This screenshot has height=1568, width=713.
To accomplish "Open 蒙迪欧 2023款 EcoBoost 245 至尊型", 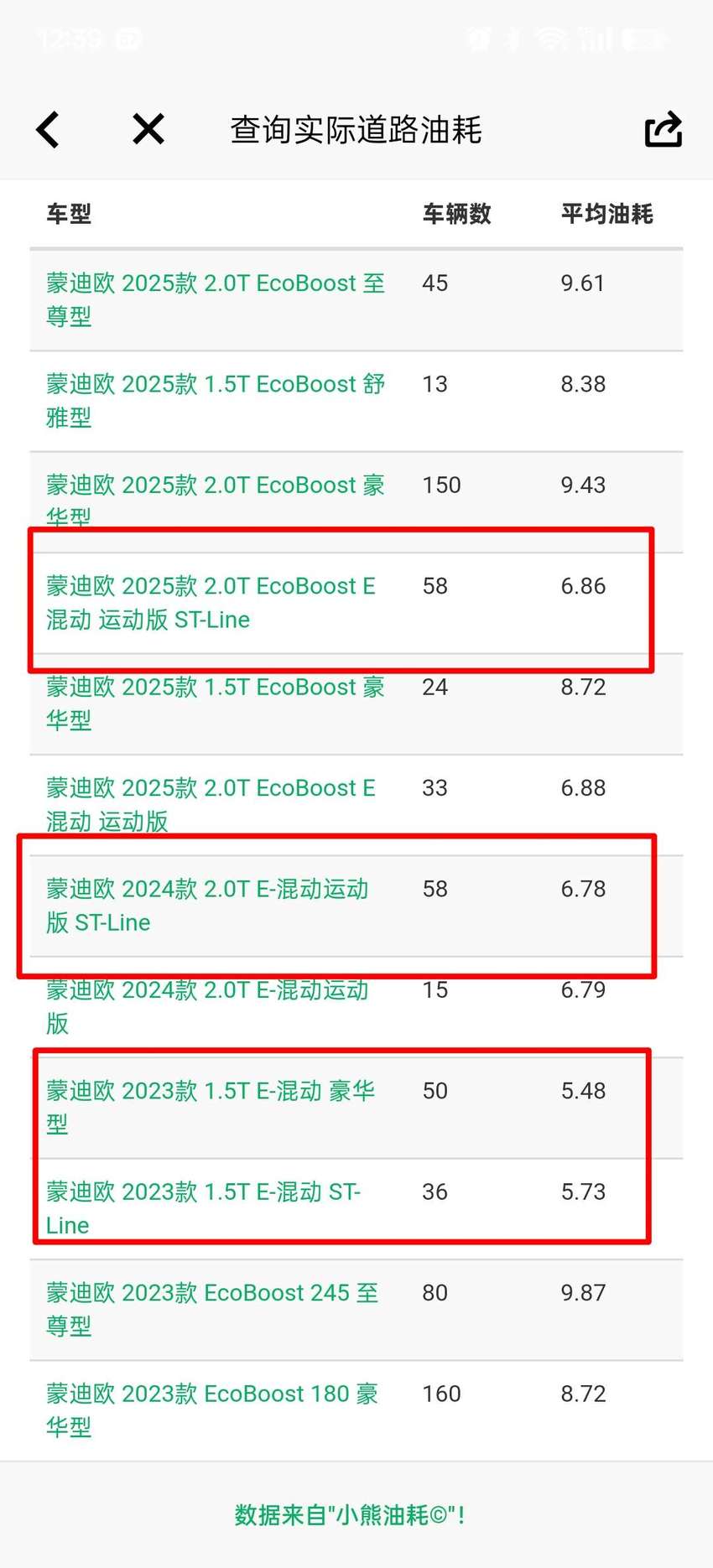I will [x=212, y=1310].
